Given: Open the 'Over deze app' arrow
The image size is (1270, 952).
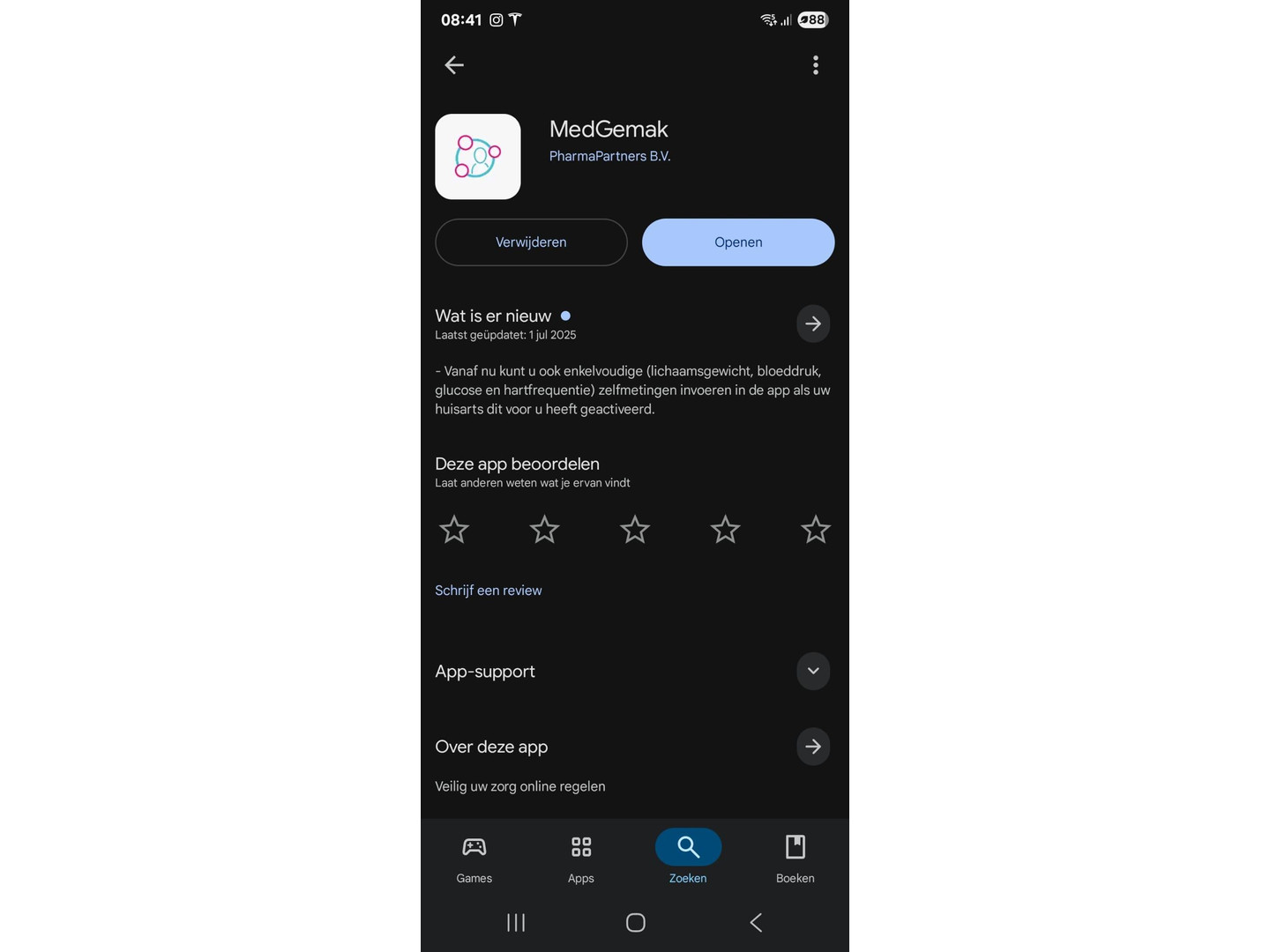Looking at the screenshot, I should coord(812,747).
